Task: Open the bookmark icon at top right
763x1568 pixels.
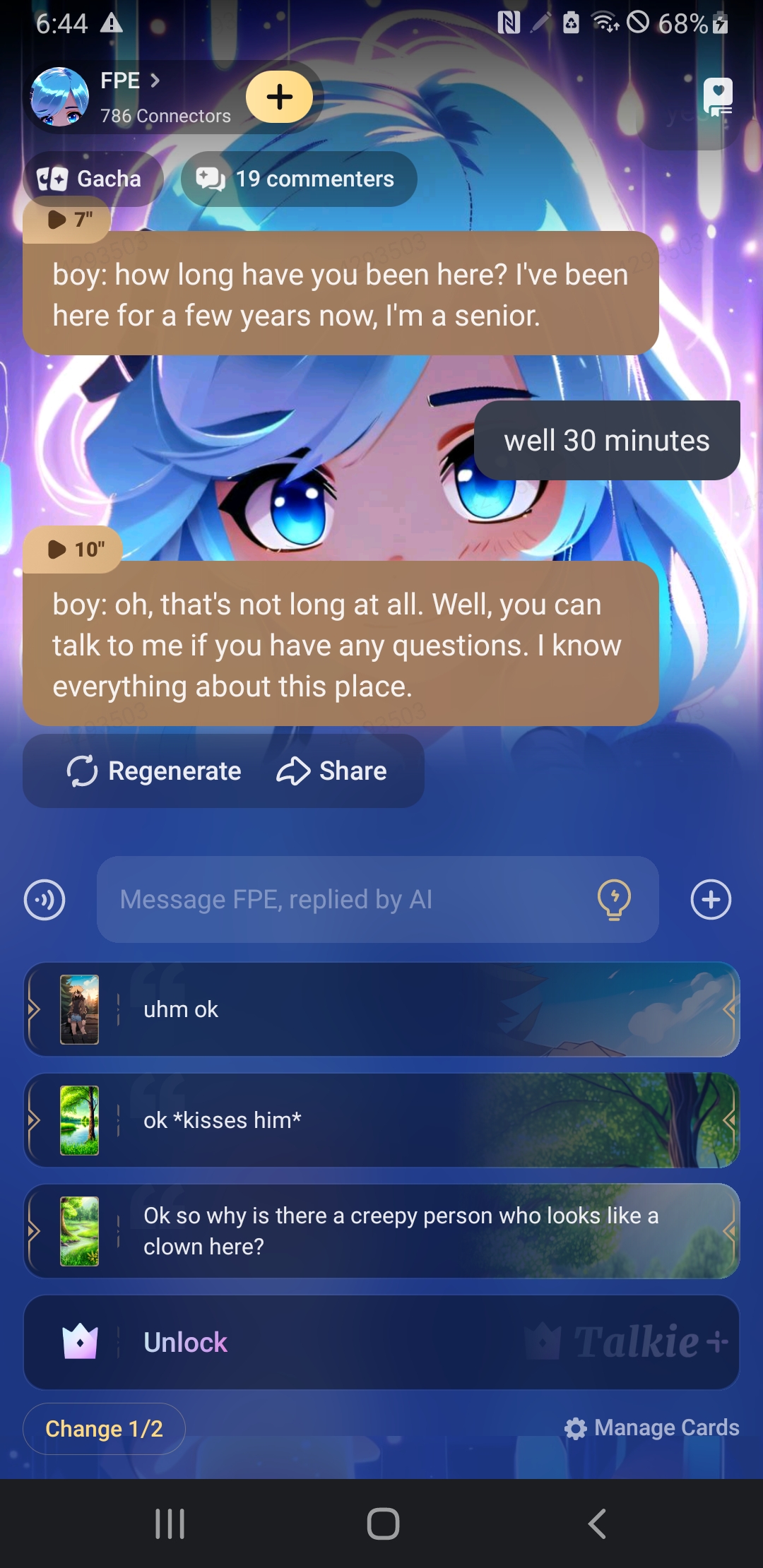Action: point(718,97)
